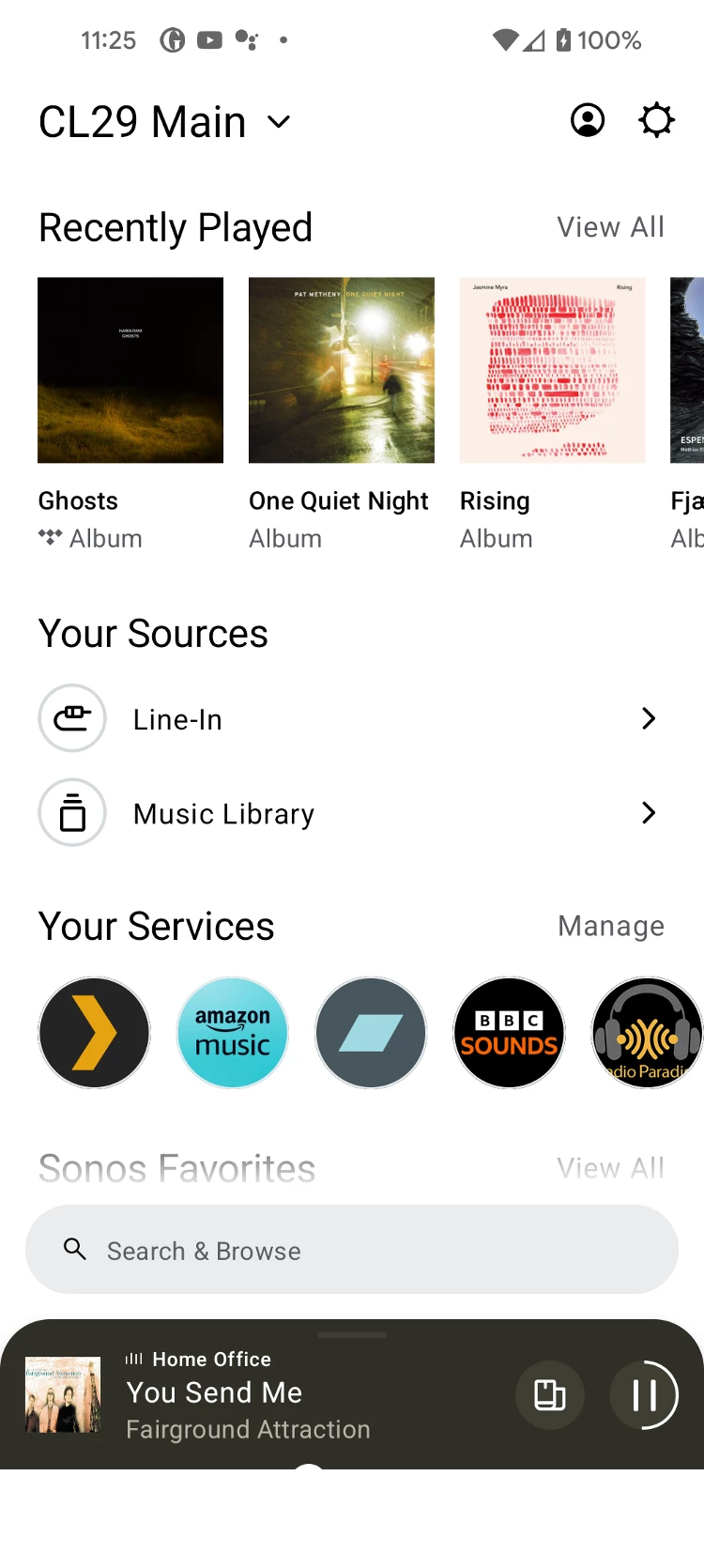Open the Plex service icon

pos(94,1033)
